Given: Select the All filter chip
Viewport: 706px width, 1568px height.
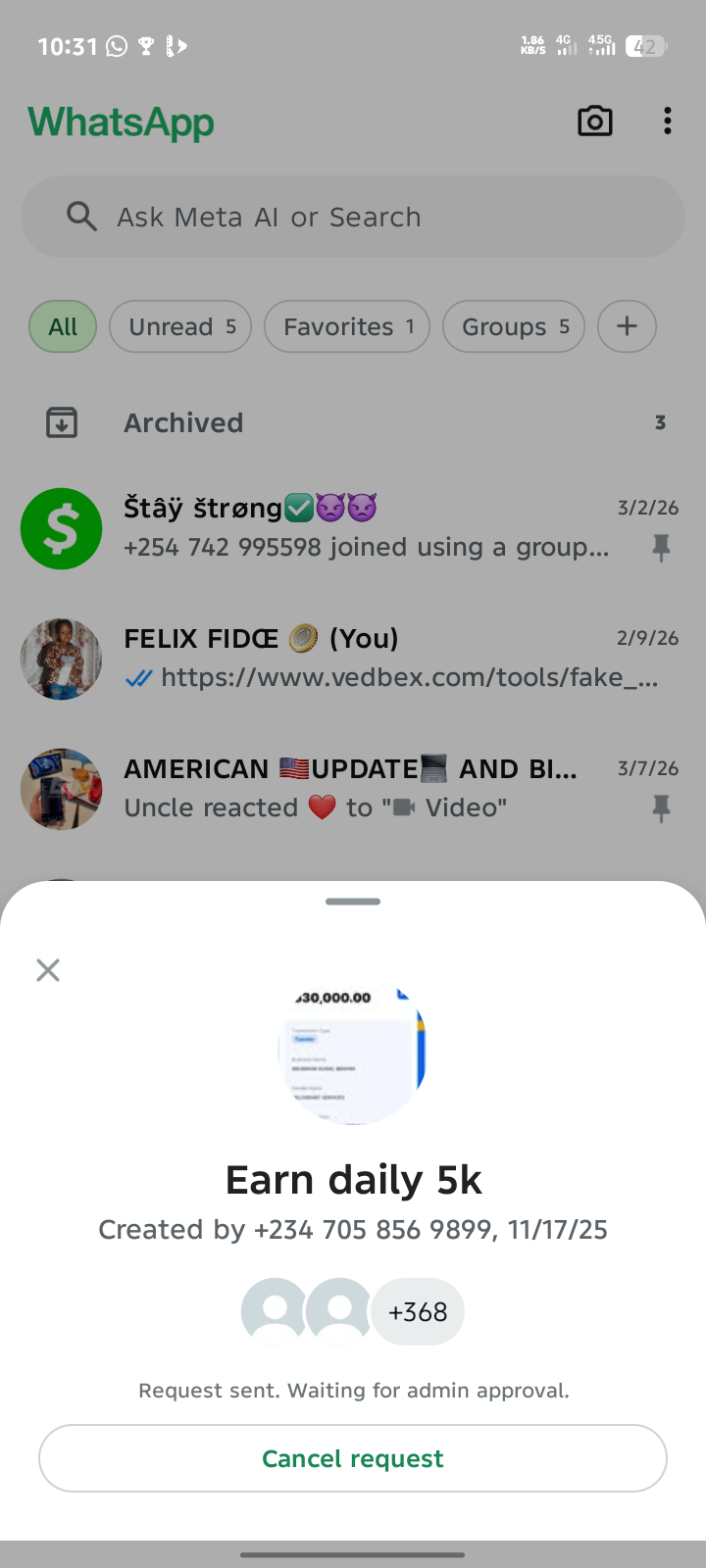Looking at the screenshot, I should (63, 326).
